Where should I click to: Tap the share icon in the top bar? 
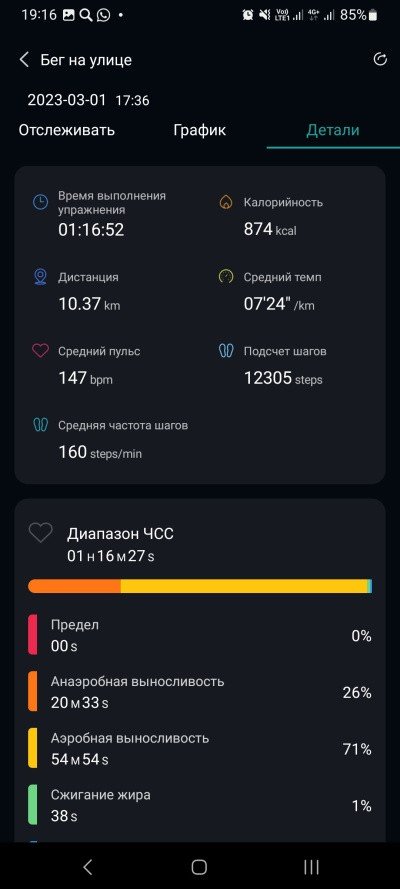tap(380, 60)
